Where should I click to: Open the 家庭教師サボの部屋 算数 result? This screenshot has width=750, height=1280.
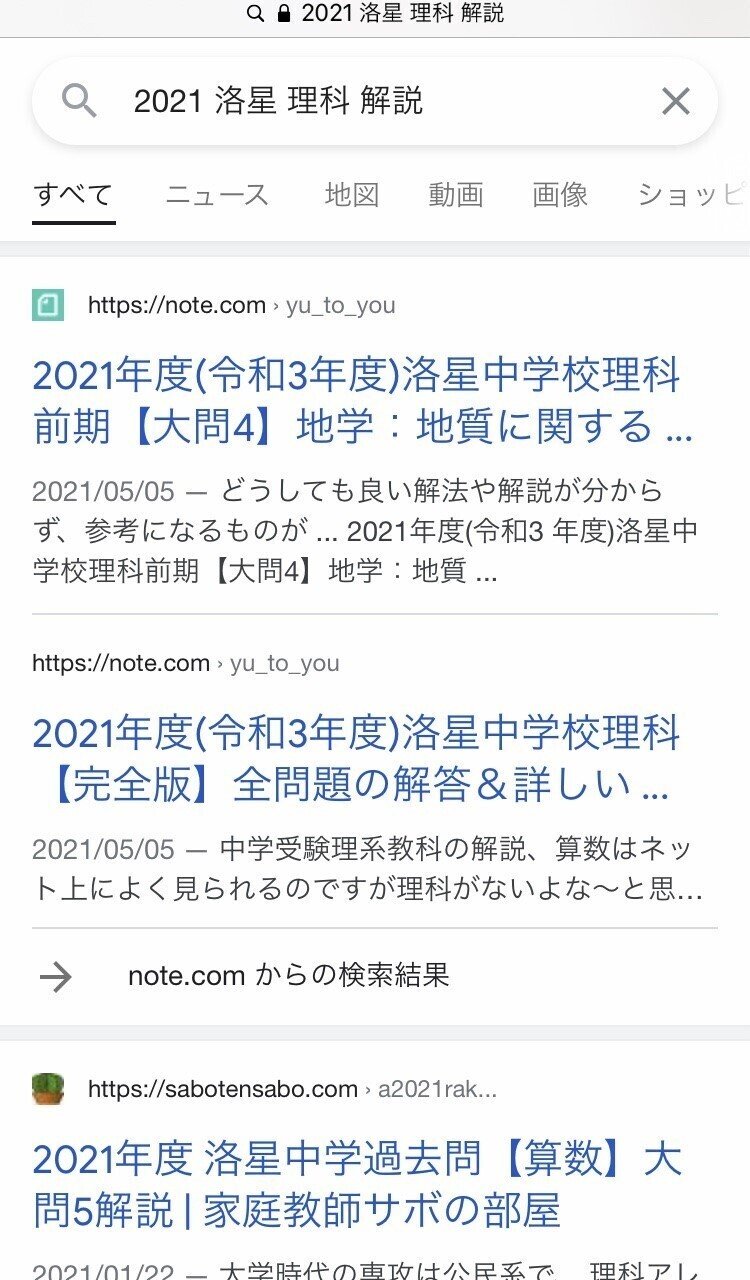(357, 1186)
